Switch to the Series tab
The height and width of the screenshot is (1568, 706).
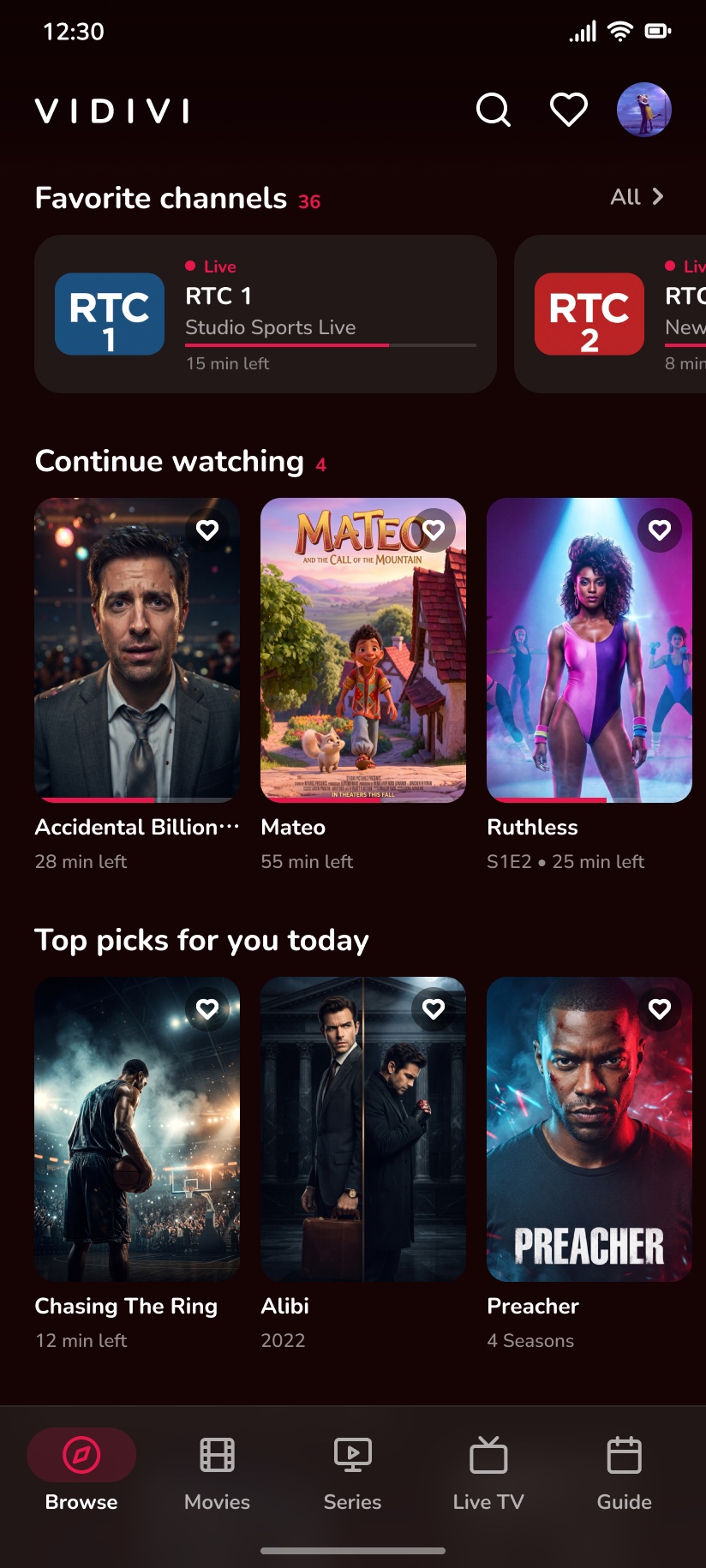(x=352, y=1474)
